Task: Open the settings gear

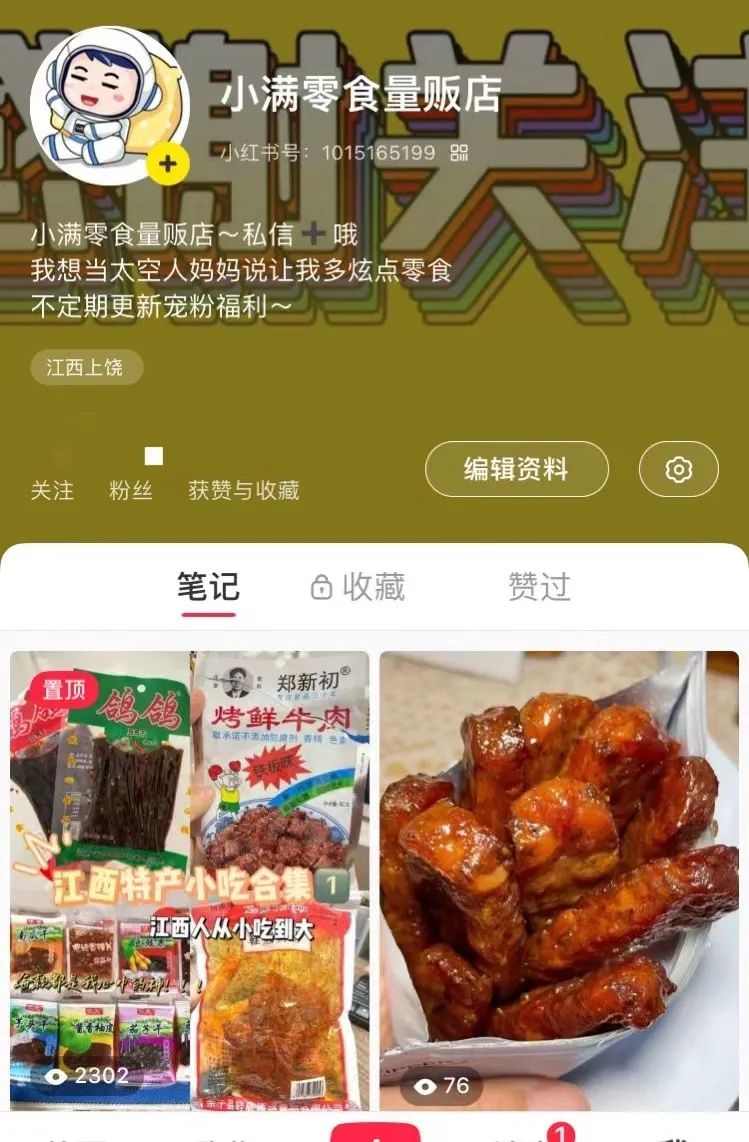Action: 678,469
